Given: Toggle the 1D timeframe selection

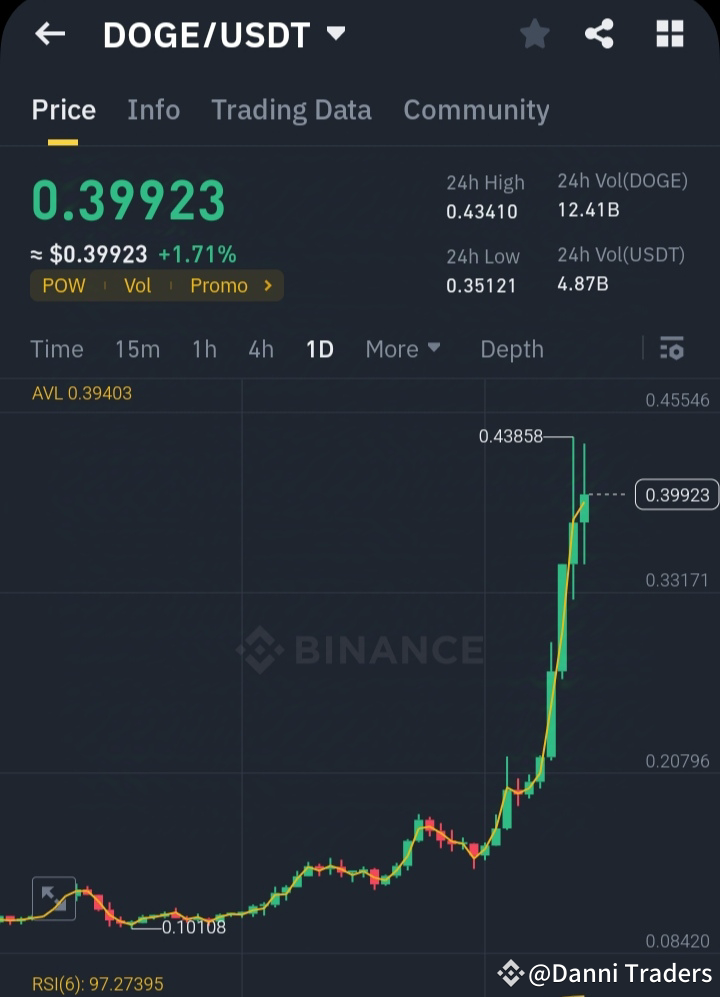Looking at the screenshot, I should point(319,349).
